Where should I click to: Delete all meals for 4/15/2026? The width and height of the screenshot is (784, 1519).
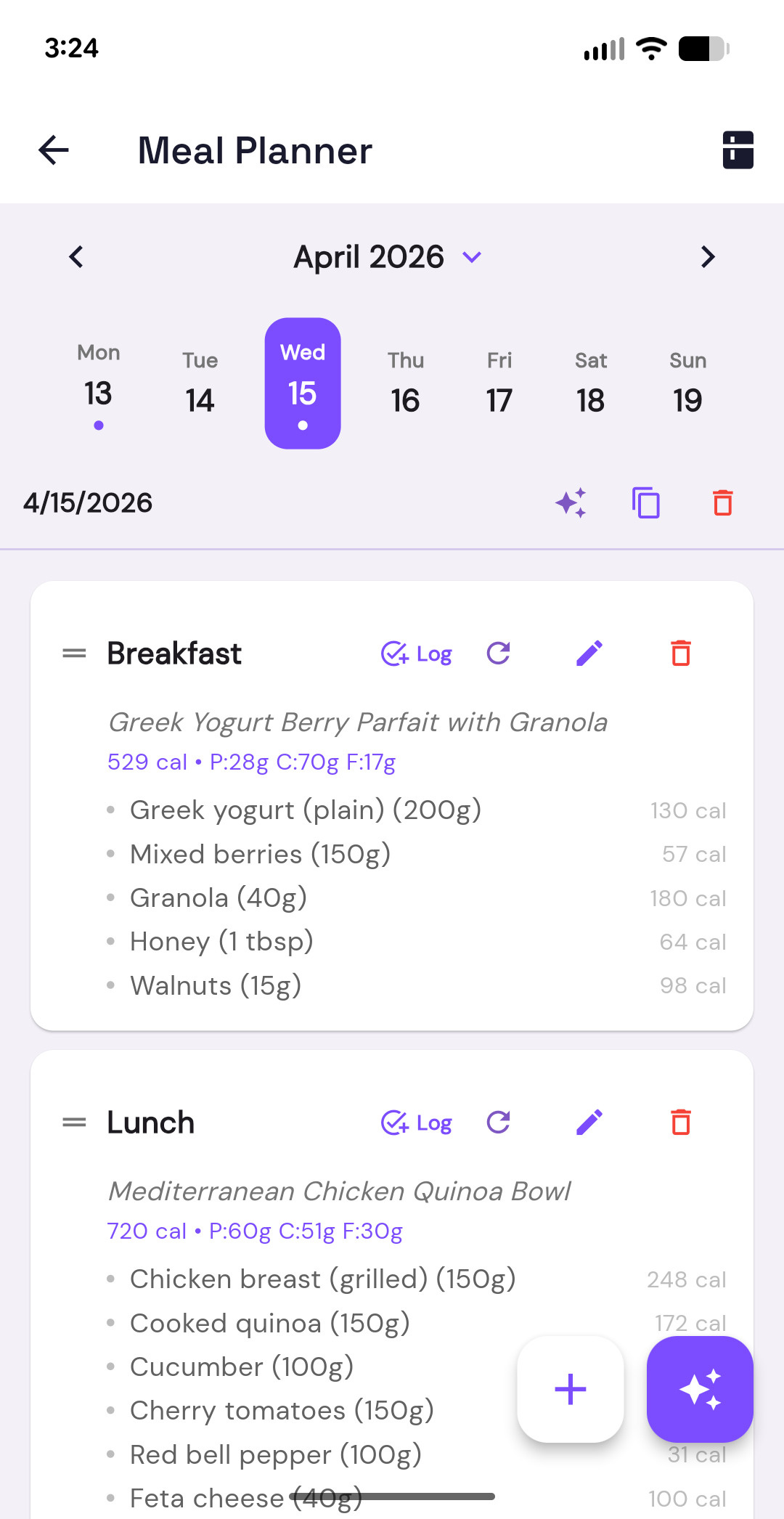[722, 502]
